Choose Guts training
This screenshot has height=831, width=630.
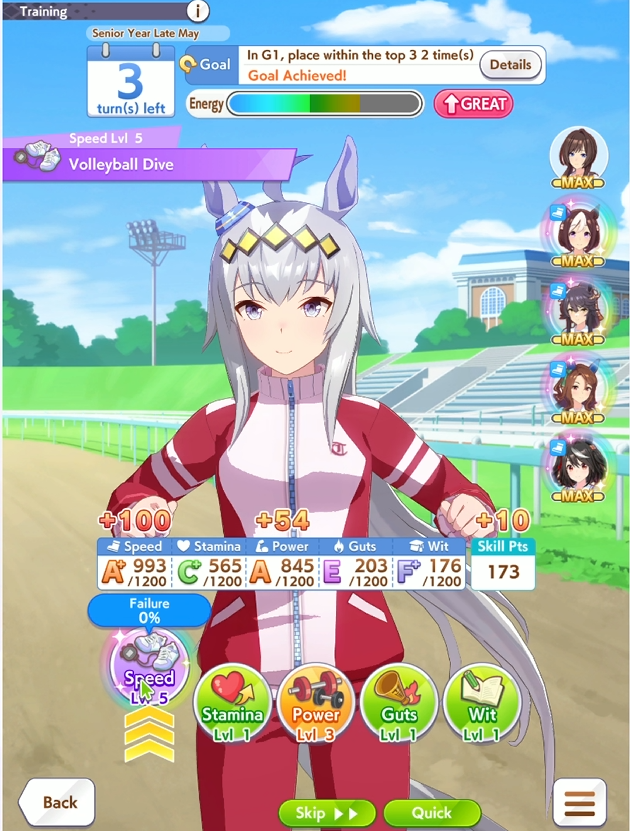pos(399,703)
